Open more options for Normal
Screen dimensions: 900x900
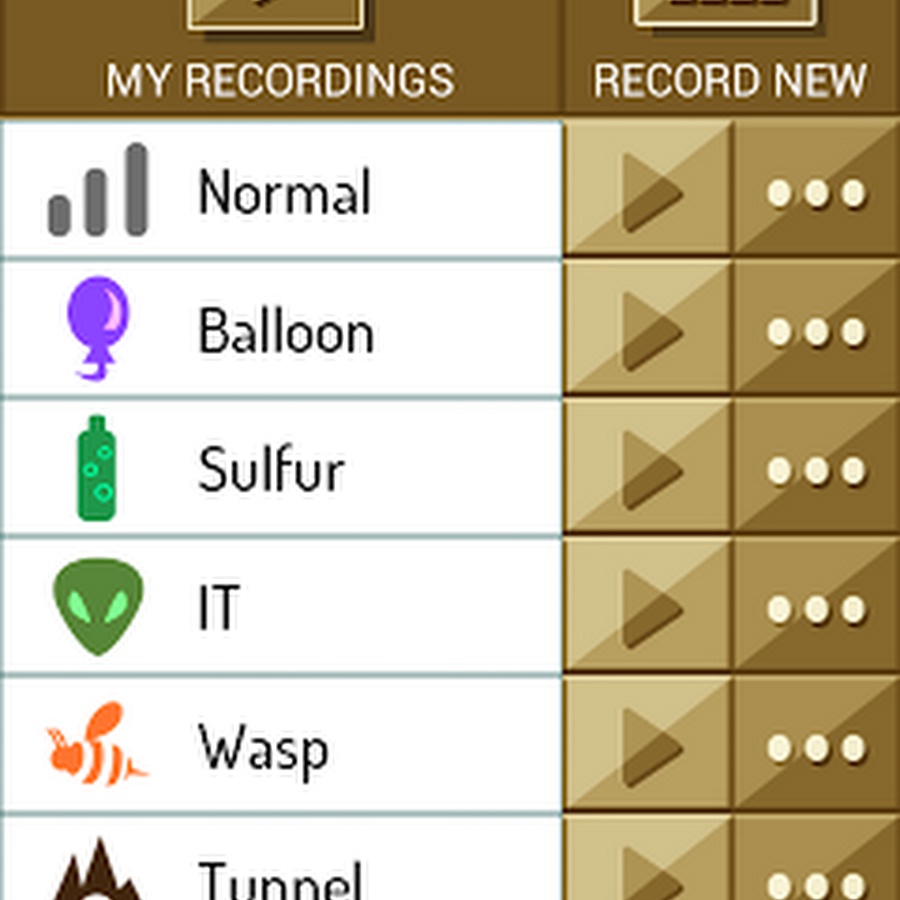816,190
